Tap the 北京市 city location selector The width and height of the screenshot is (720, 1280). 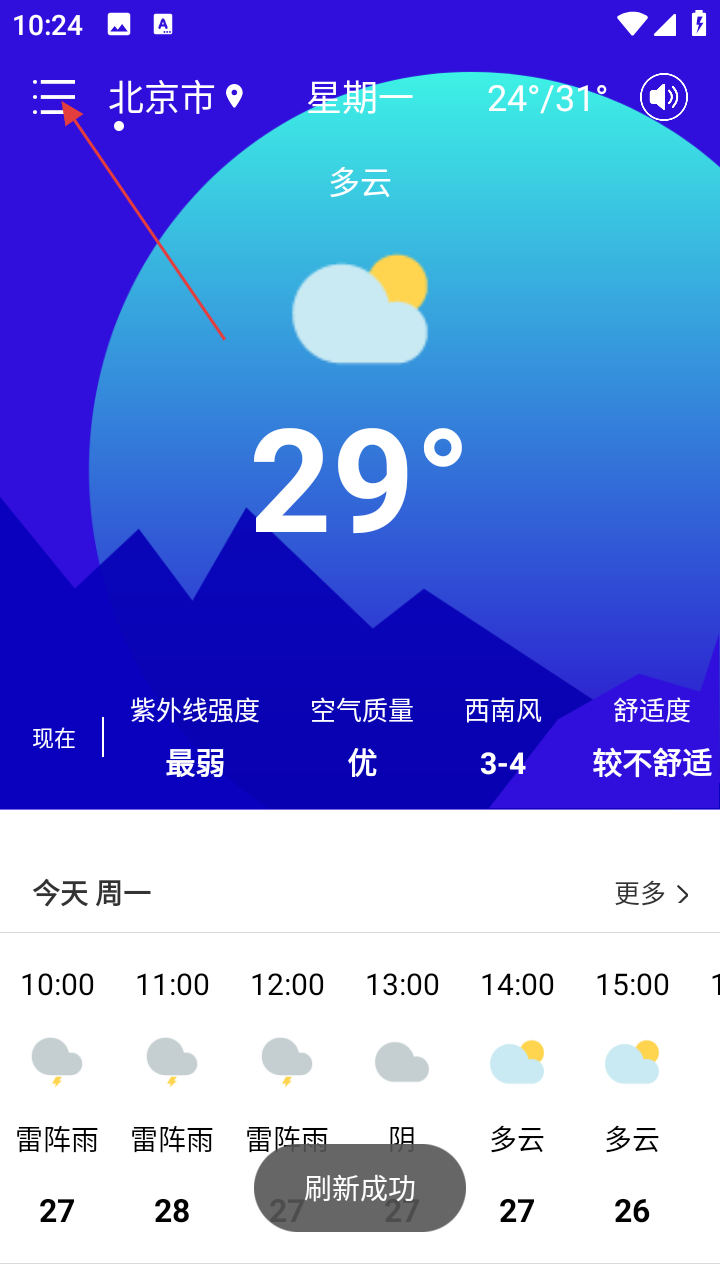click(x=176, y=97)
